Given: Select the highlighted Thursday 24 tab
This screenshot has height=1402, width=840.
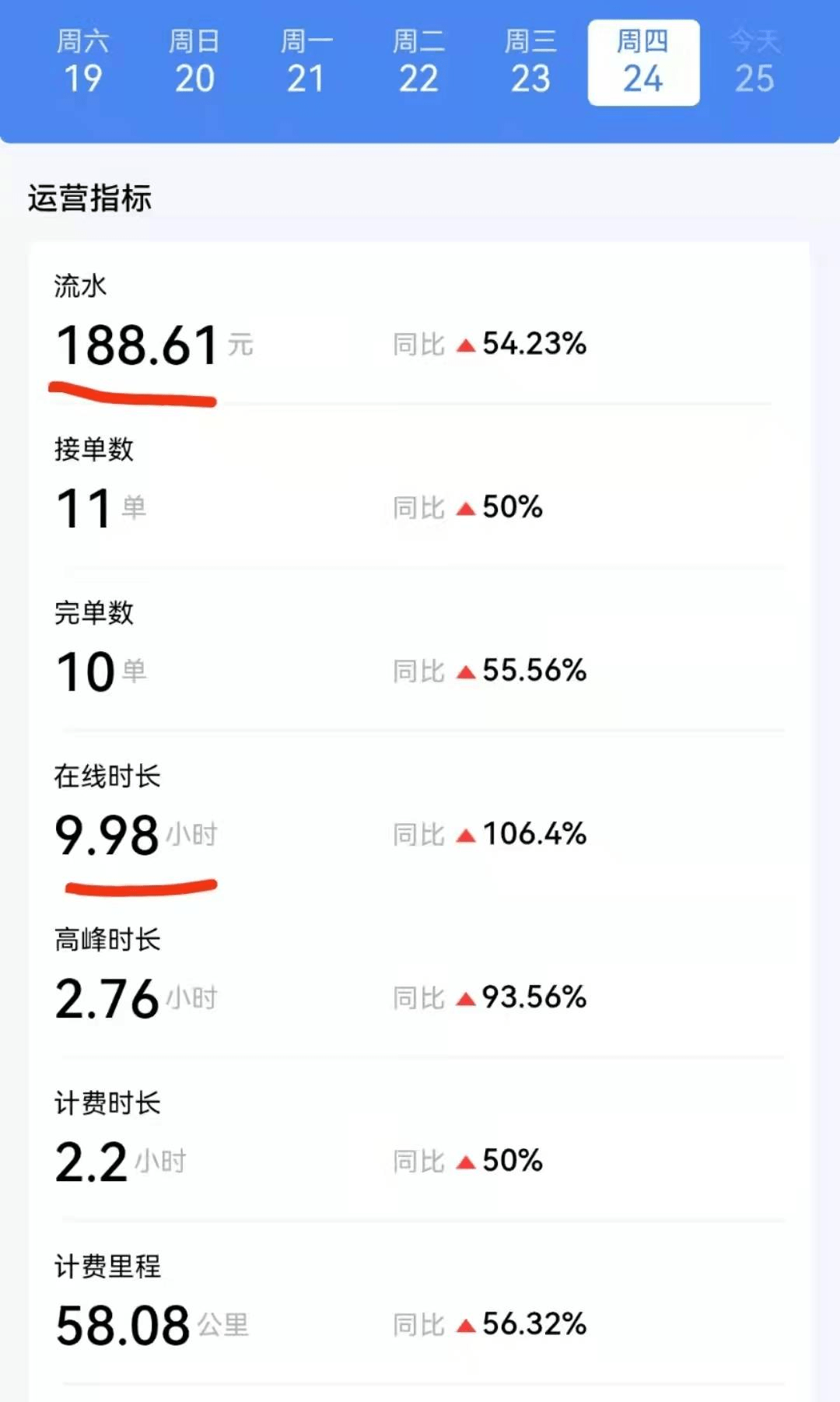Looking at the screenshot, I should click(642, 62).
